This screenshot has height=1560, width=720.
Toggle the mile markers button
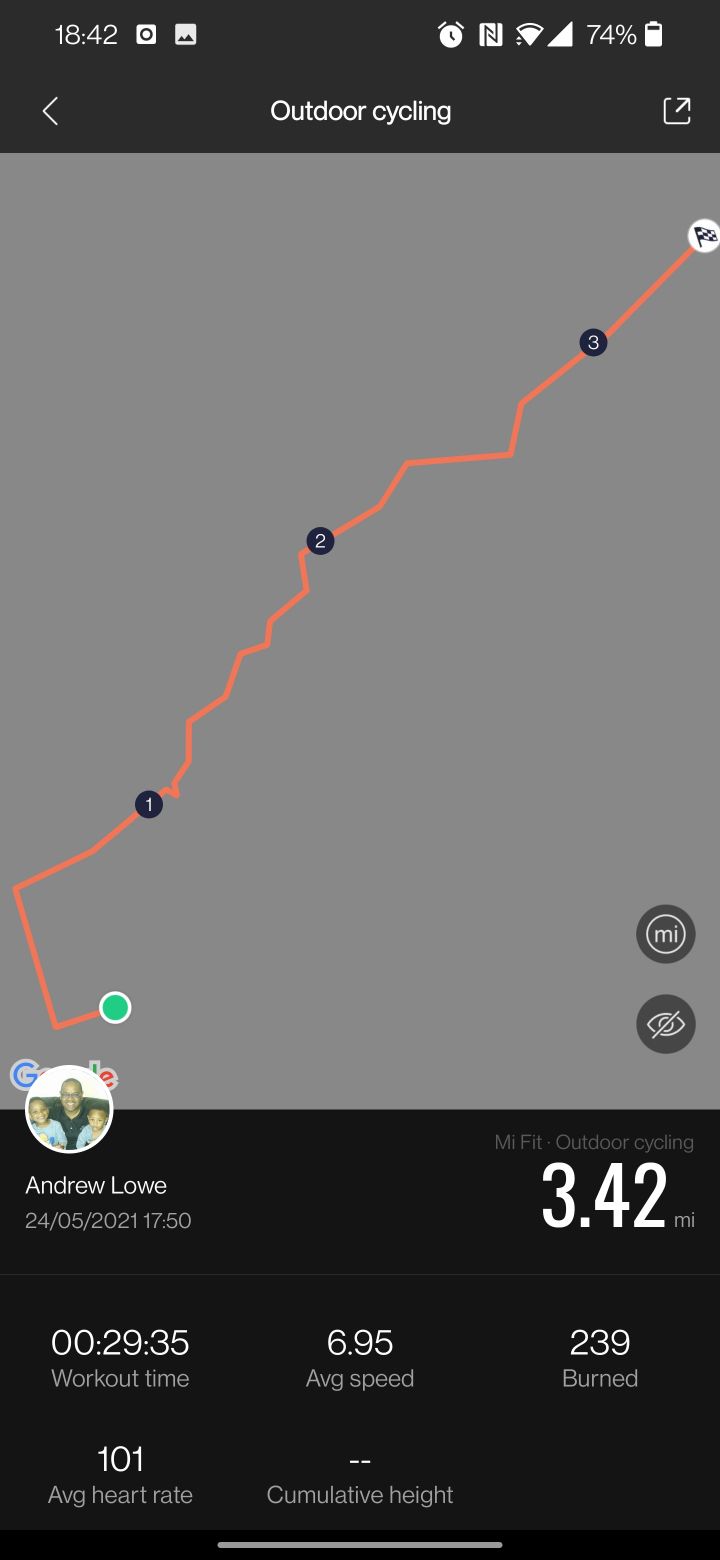[666, 934]
